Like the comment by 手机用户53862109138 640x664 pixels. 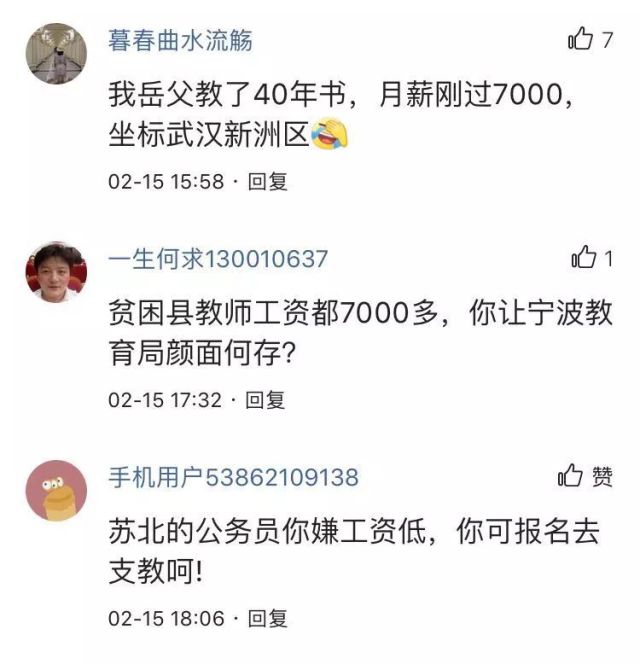[x=571, y=476]
